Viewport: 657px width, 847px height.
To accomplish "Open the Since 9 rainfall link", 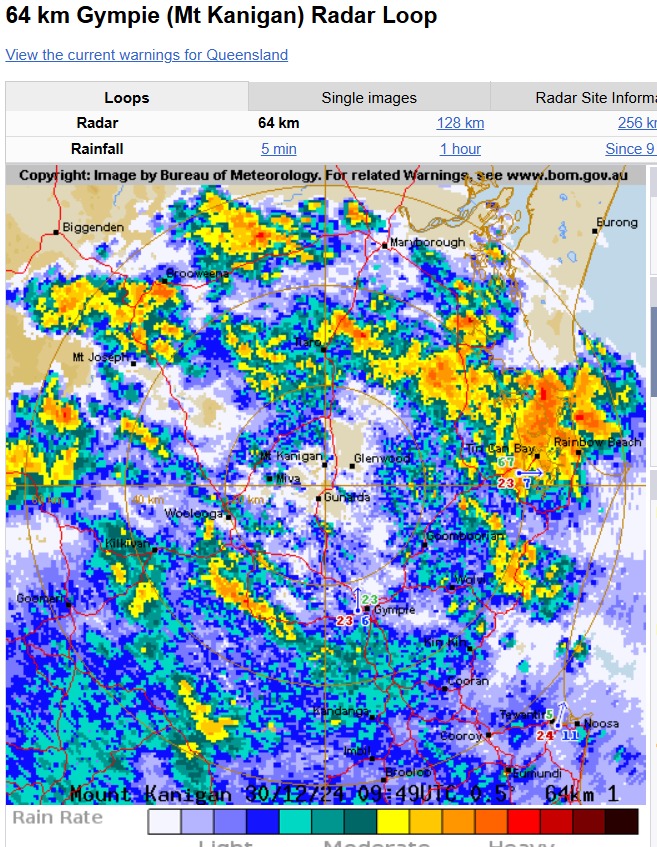I will click(x=630, y=149).
